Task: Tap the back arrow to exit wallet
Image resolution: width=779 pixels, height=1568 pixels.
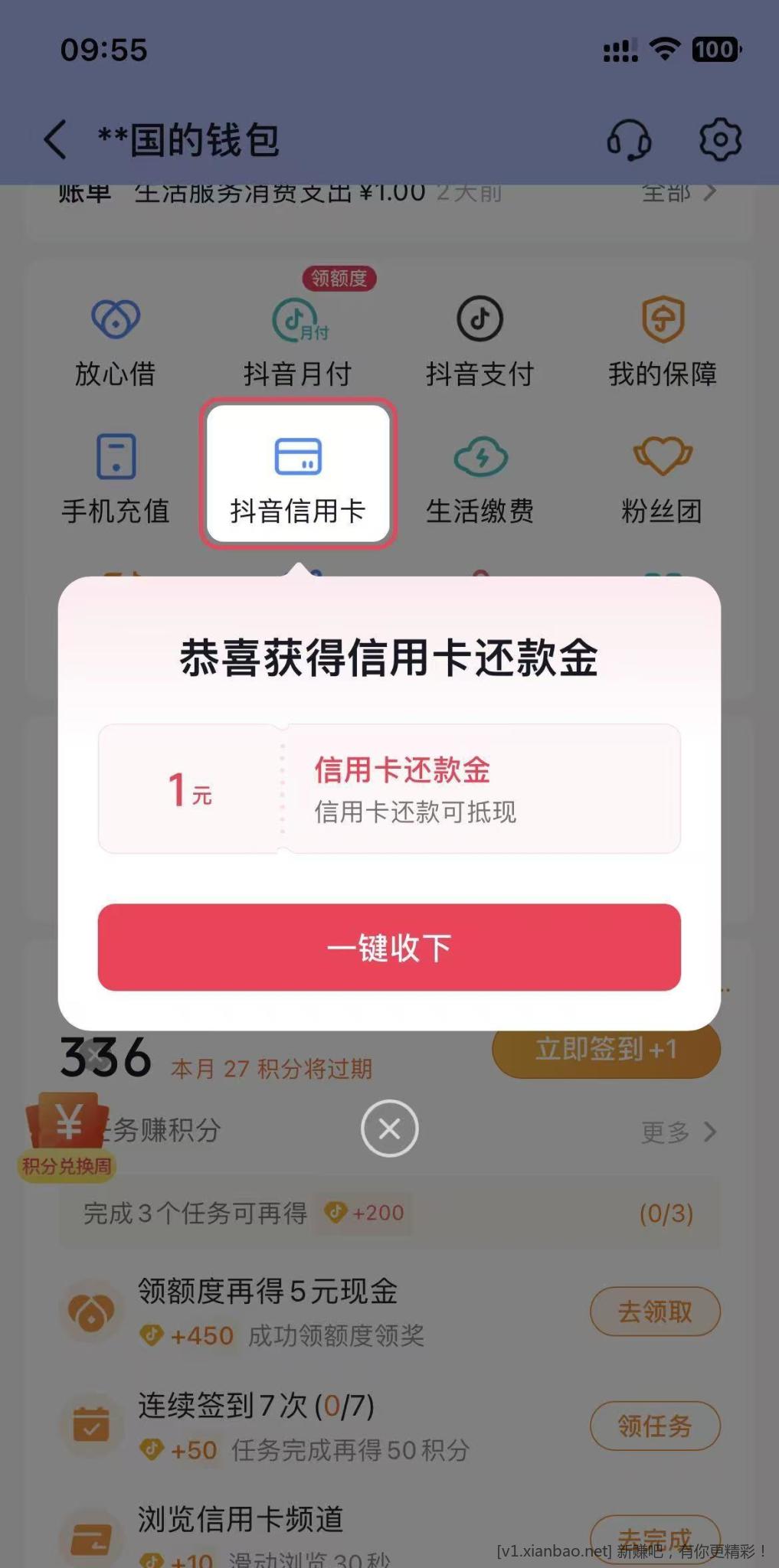Action: coord(55,139)
